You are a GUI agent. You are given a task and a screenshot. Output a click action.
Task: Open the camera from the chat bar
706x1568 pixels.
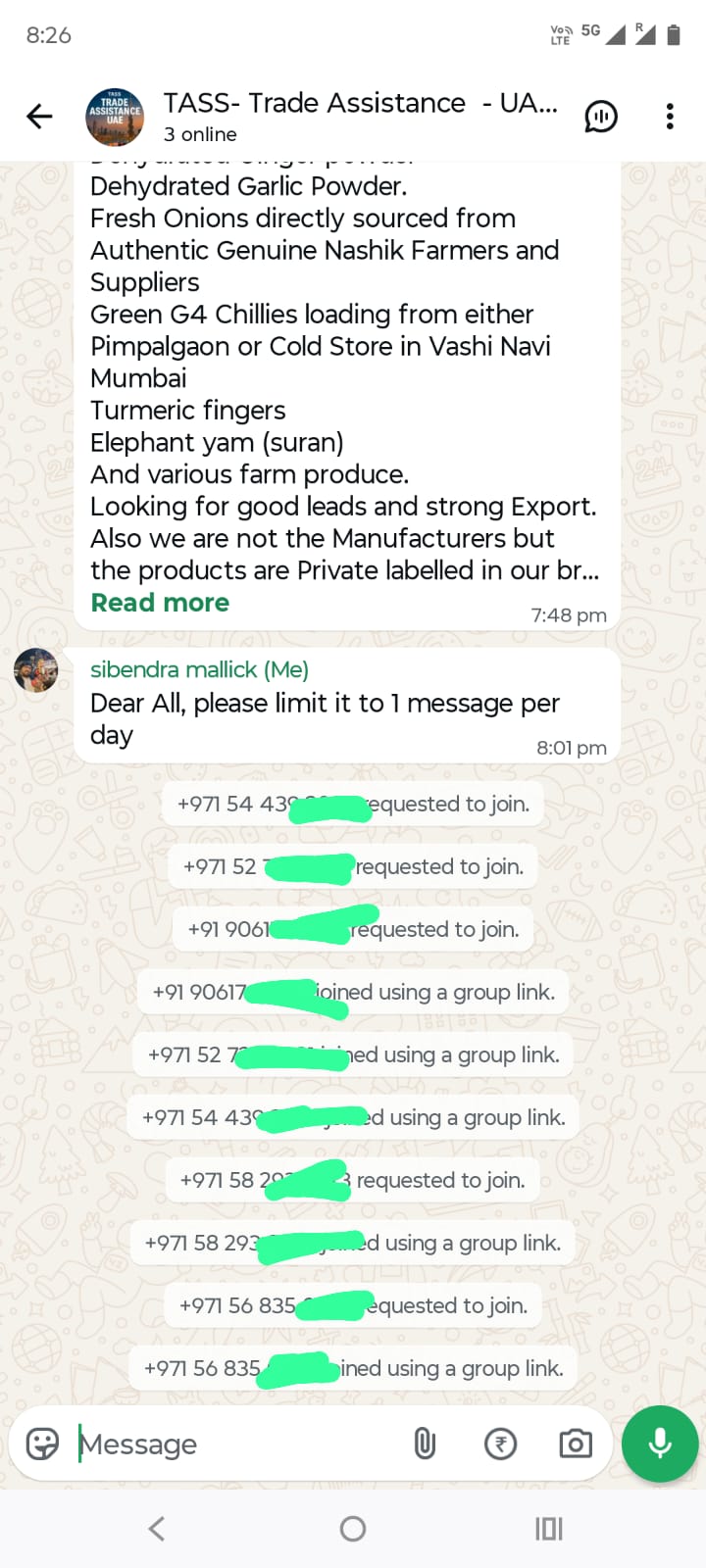576,1444
